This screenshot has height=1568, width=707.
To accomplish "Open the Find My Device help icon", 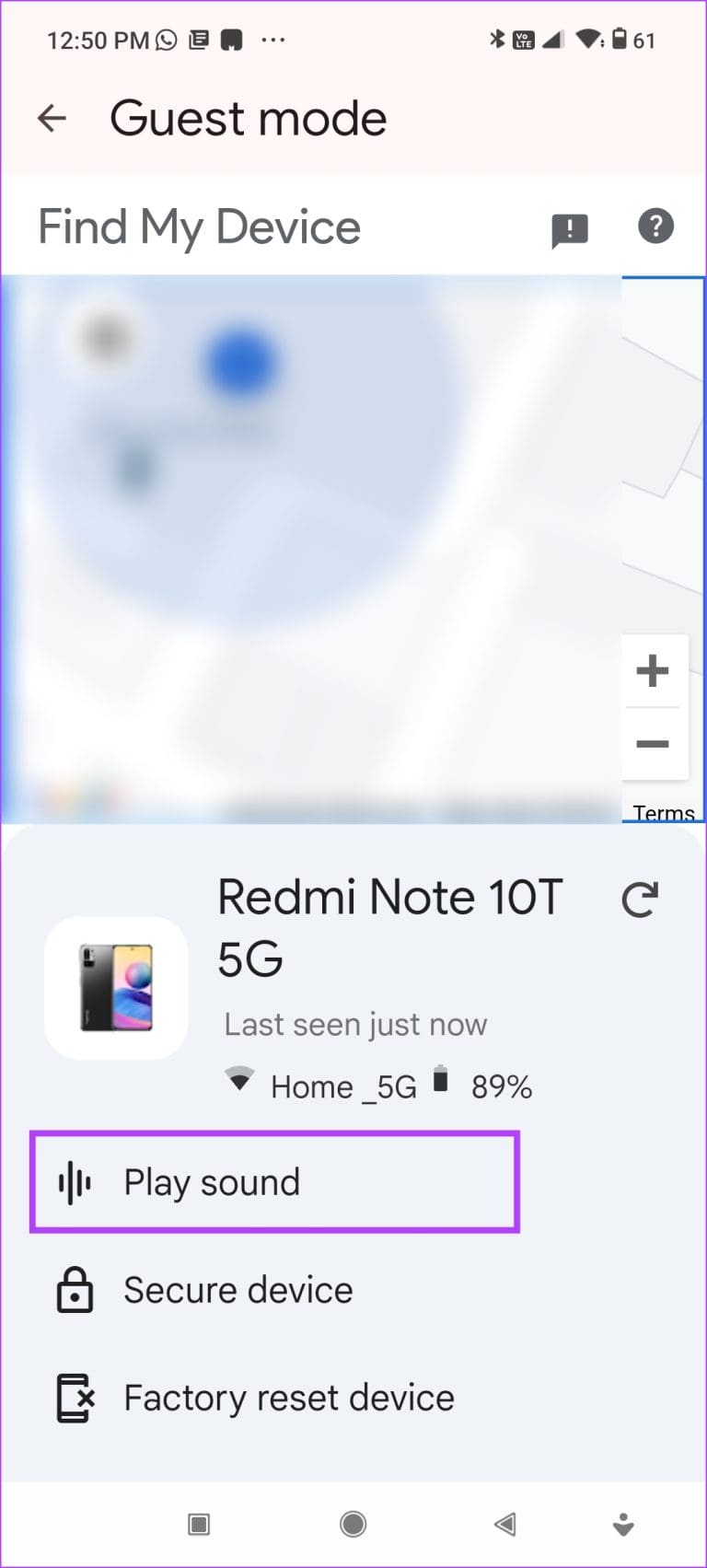I will [x=655, y=226].
